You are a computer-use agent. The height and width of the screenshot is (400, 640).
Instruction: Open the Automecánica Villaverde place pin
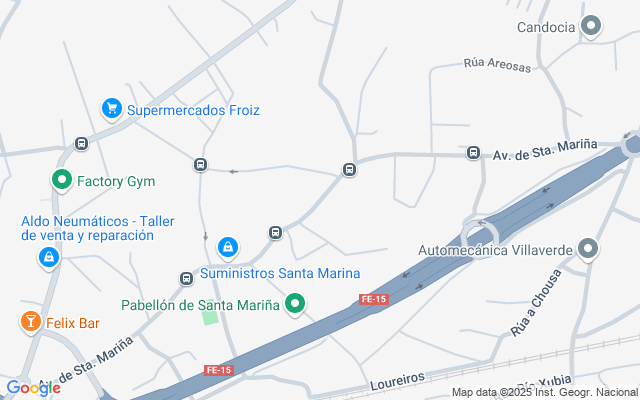(x=588, y=248)
